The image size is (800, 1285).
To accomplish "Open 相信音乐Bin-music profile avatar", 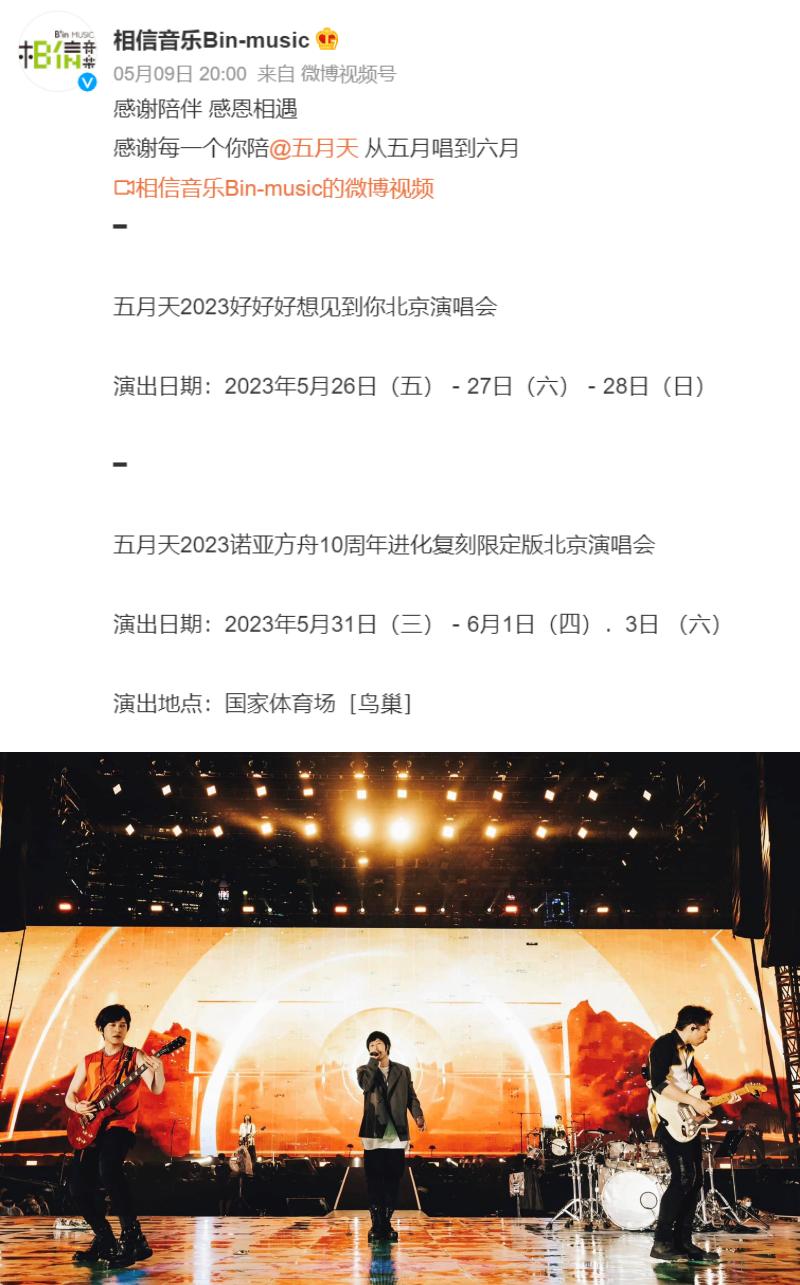I will [x=58, y=52].
